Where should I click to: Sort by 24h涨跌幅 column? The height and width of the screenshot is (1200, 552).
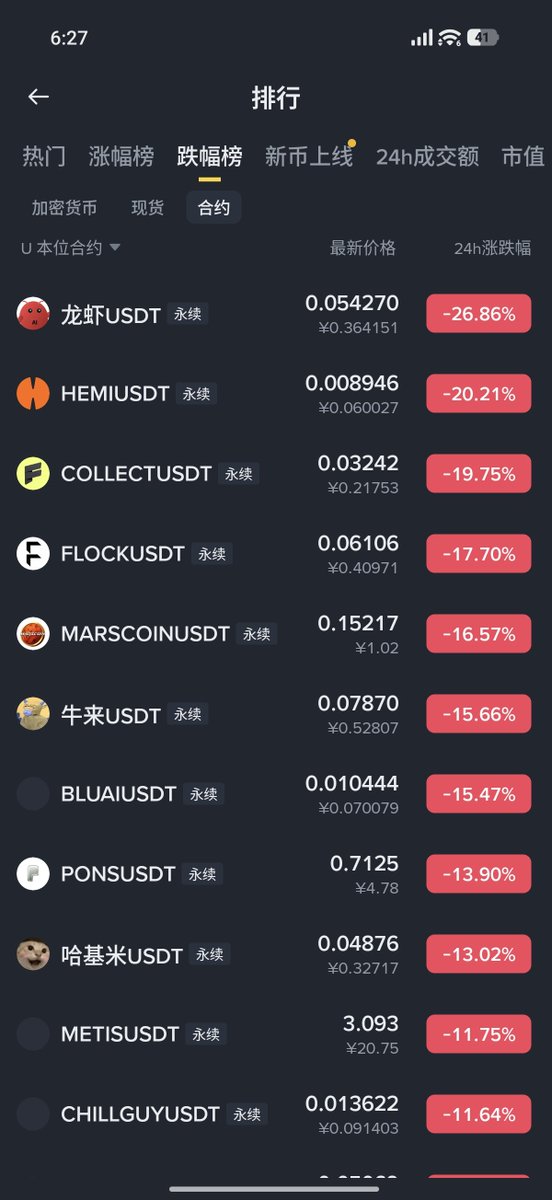(x=492, y=248)
